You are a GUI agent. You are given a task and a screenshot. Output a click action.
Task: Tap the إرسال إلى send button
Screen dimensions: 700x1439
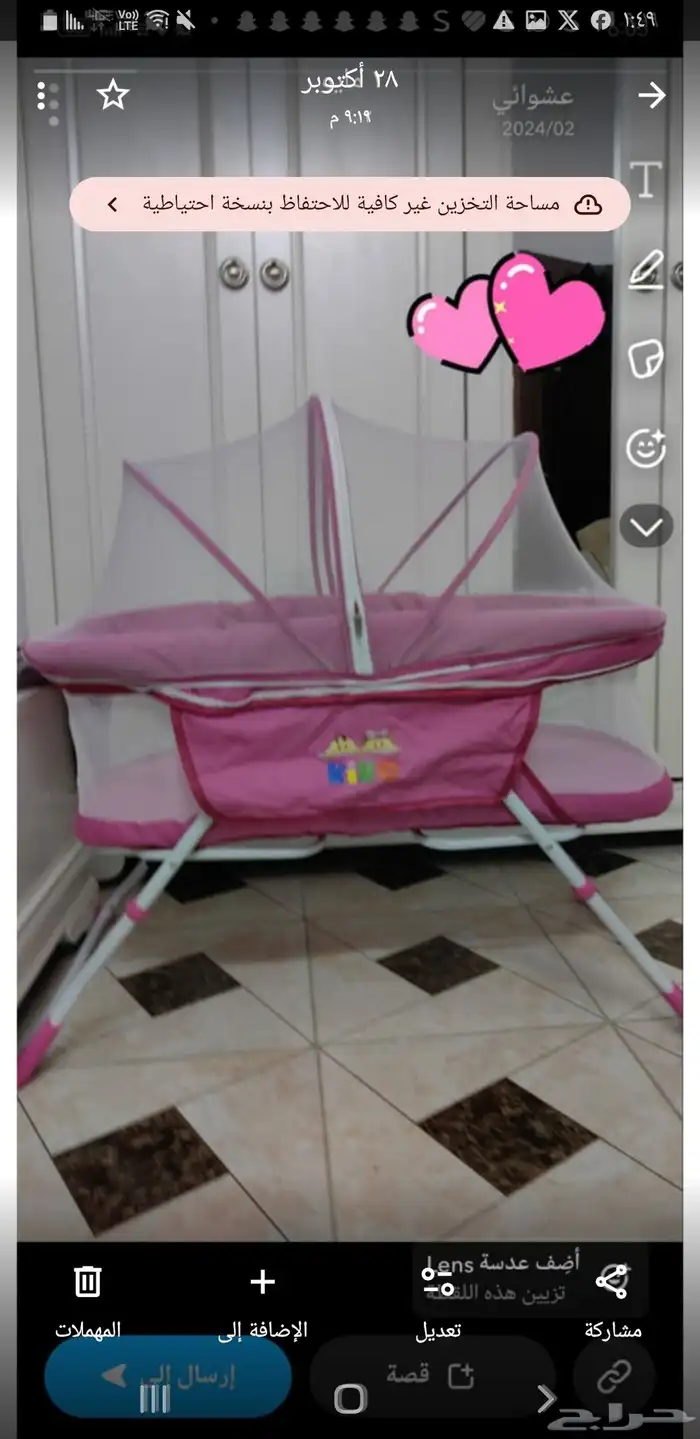(168, 1376)
